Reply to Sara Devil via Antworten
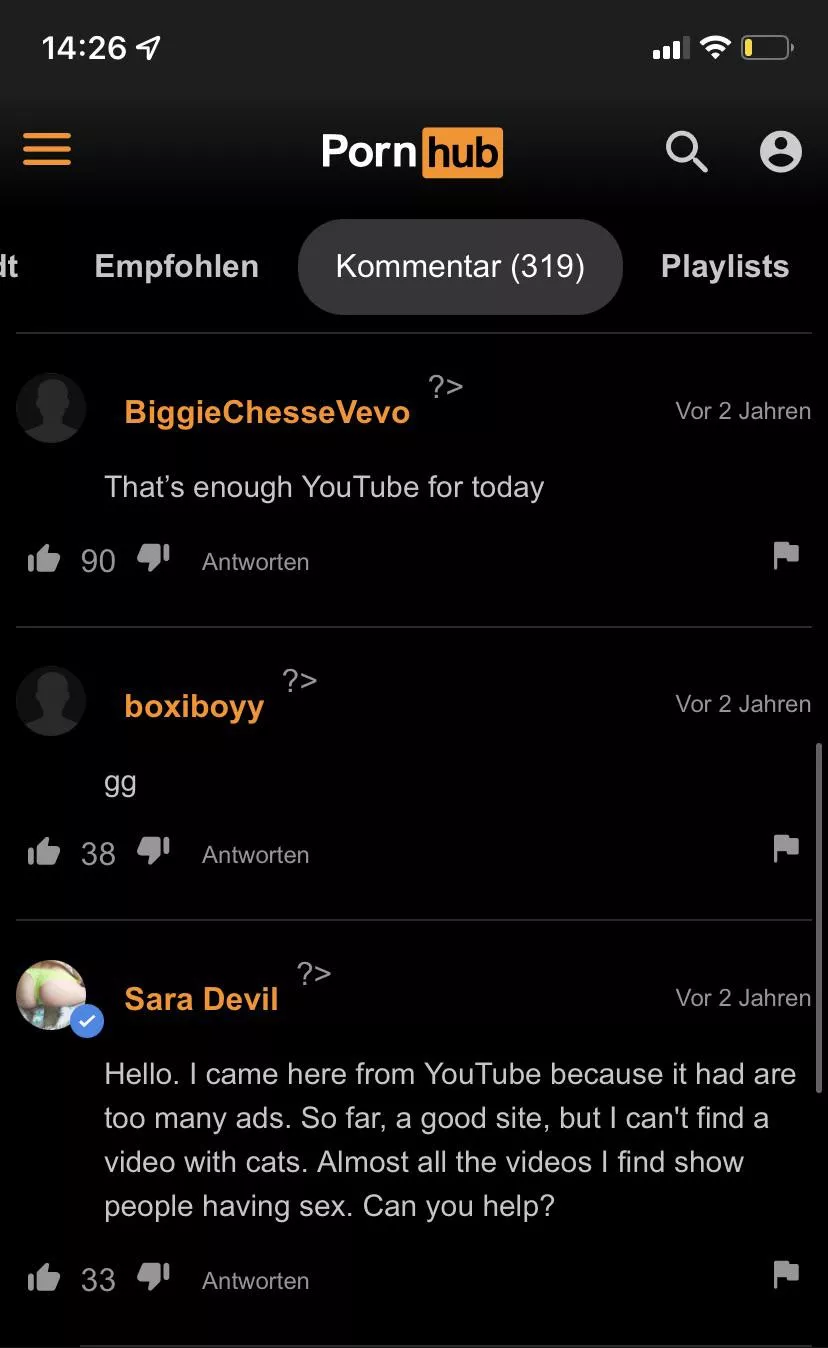 tap(255, 1281)
